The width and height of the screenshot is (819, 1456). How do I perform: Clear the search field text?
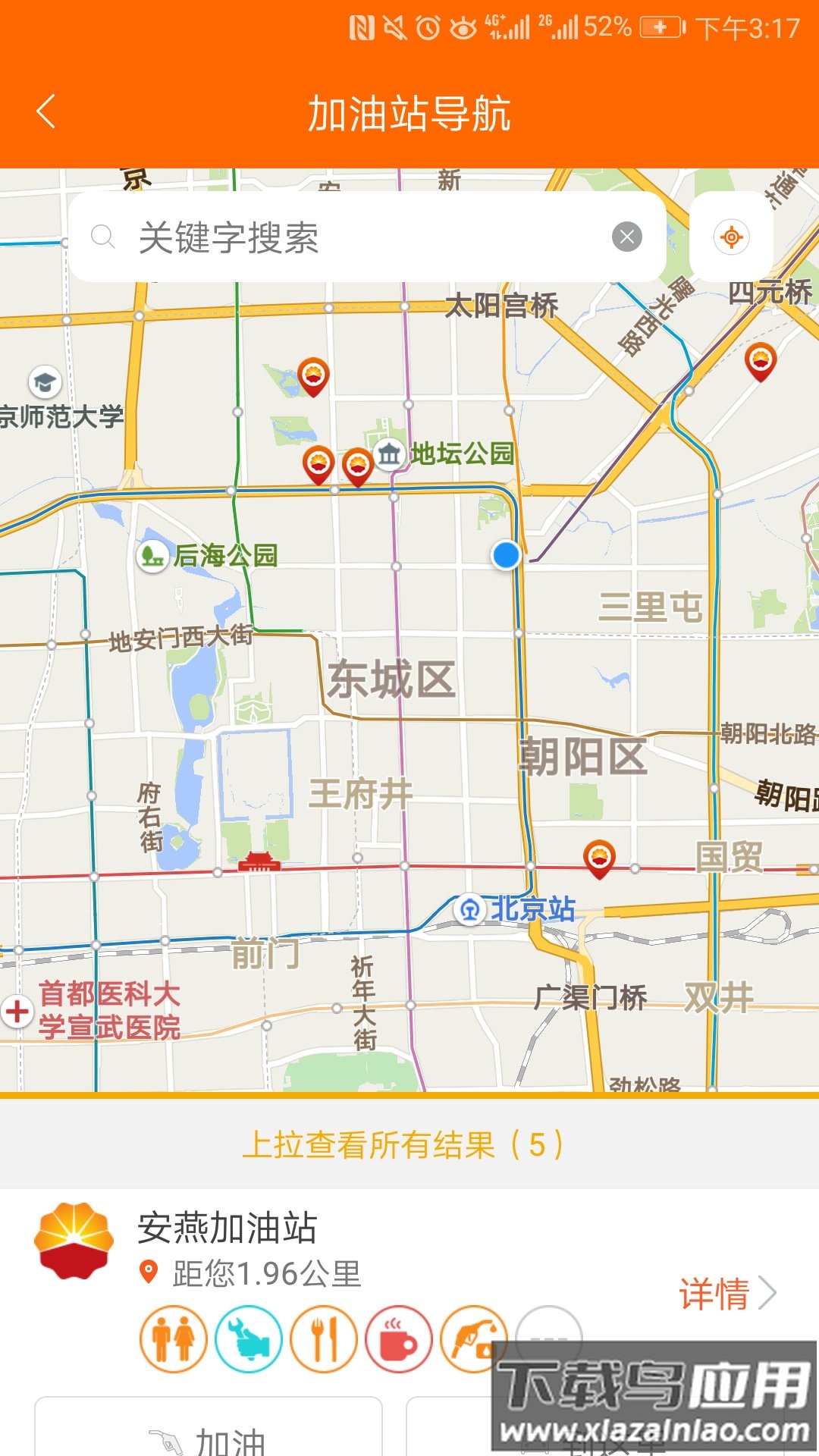626,237
